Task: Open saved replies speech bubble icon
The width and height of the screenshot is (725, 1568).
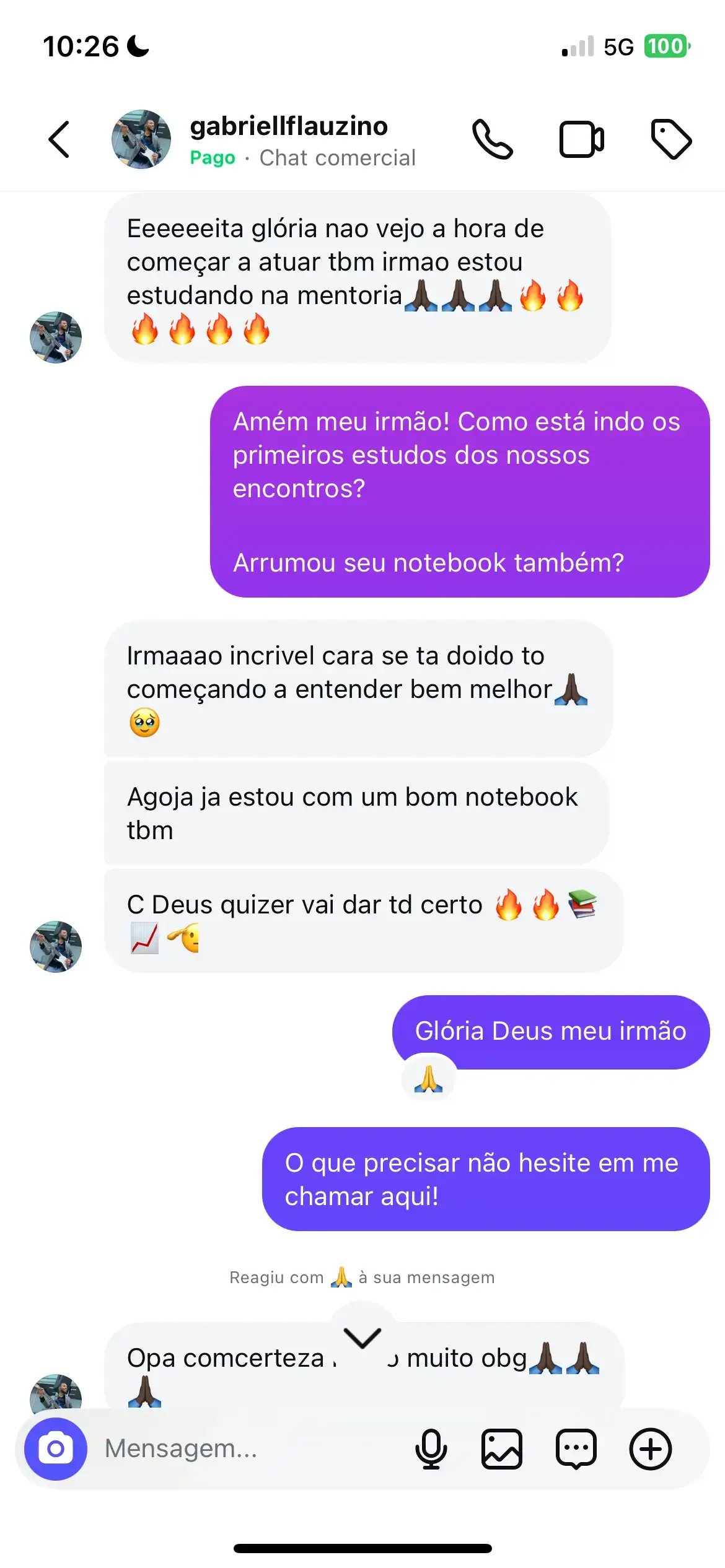Action: (576, 1448)
